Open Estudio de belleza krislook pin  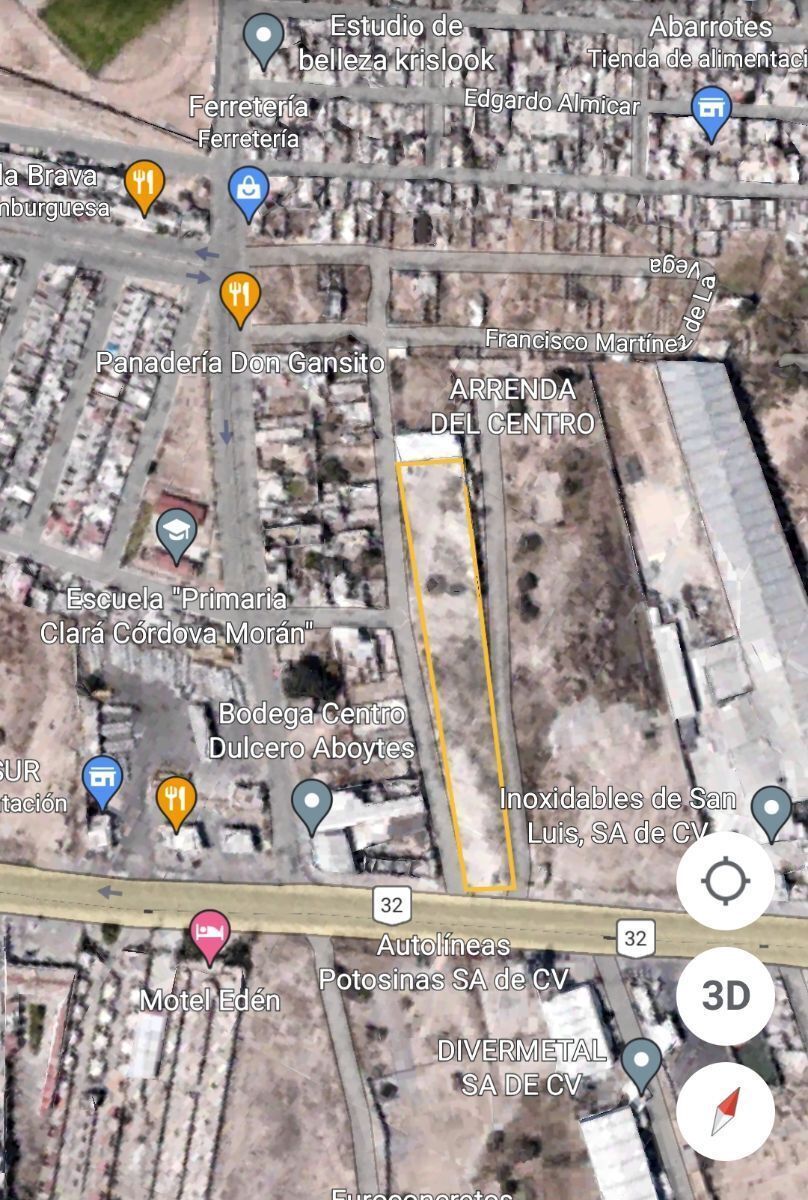264,40
